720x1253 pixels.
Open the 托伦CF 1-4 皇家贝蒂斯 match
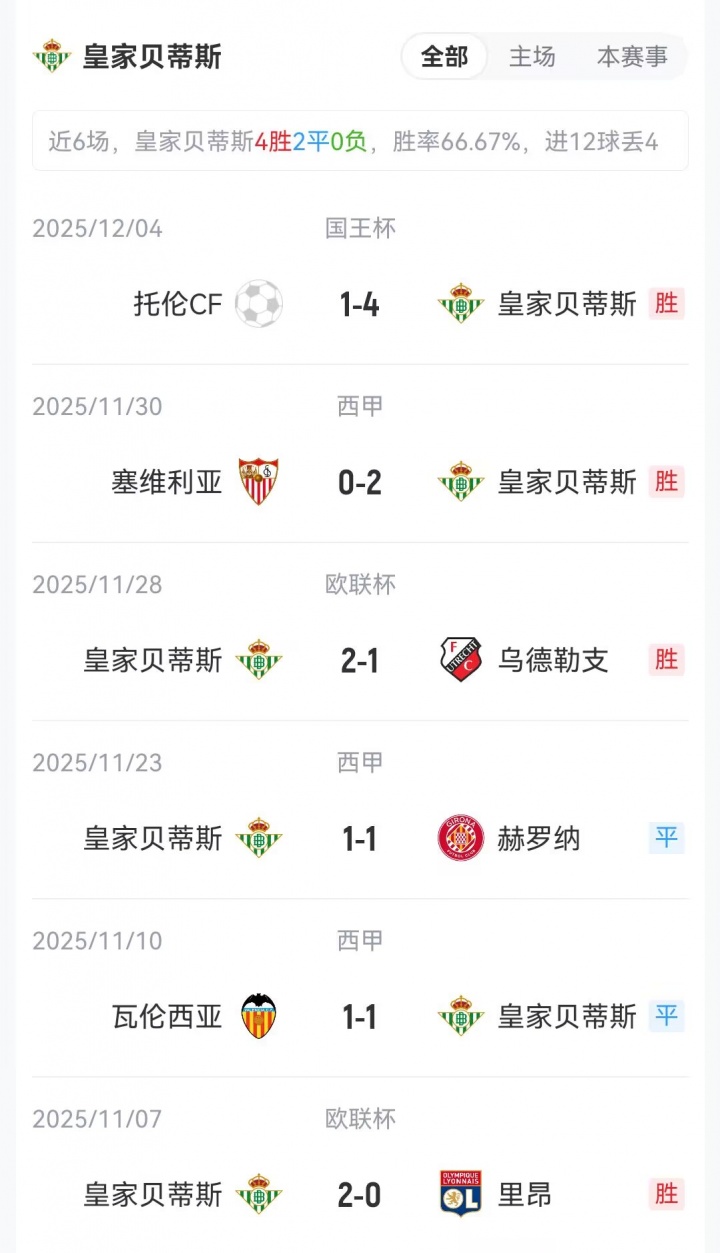pyautogui.click(x=360, y=304)
